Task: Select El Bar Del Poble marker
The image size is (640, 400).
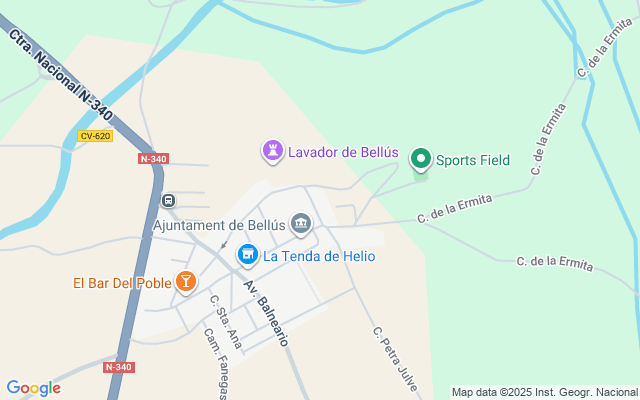Action: (185, 282)
